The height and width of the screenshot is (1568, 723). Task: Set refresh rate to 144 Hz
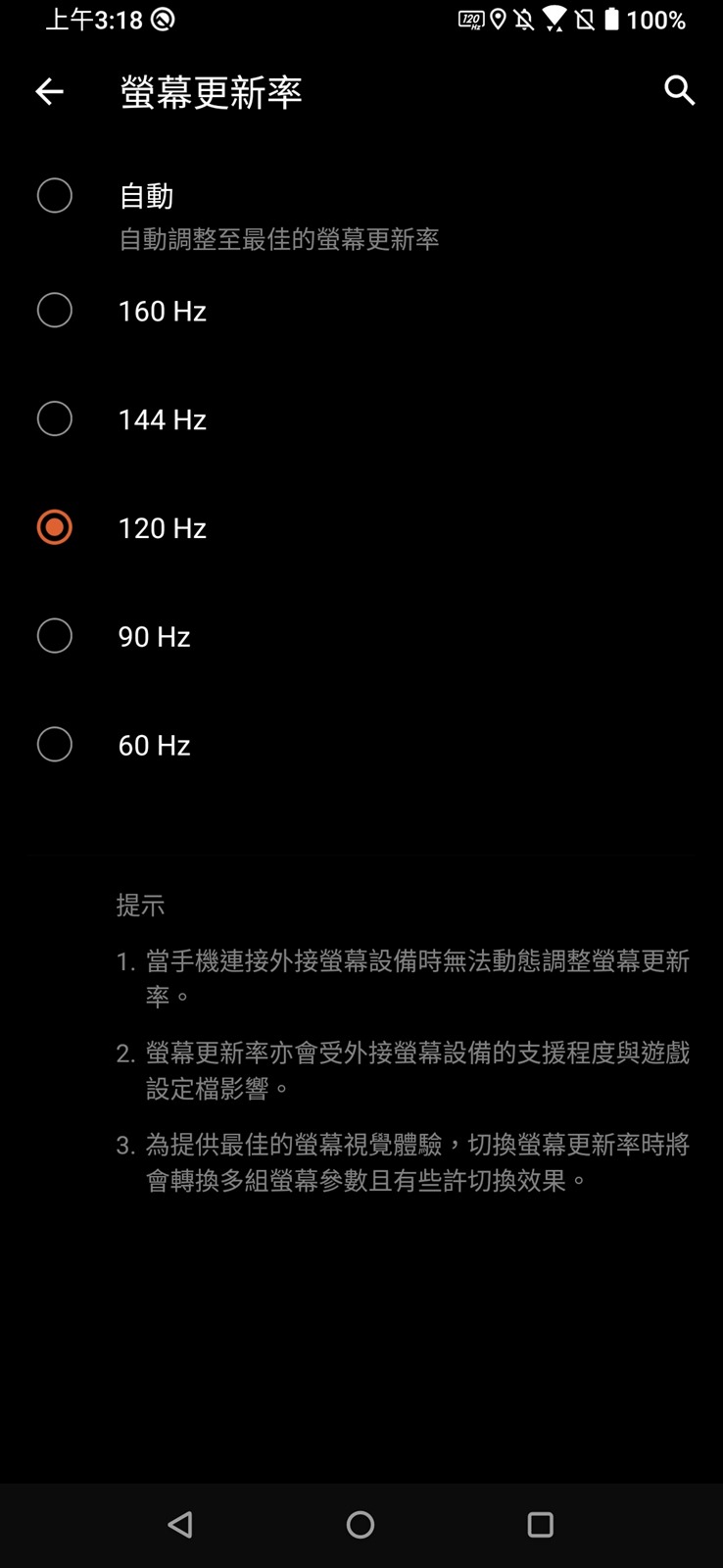click(55, 419)
